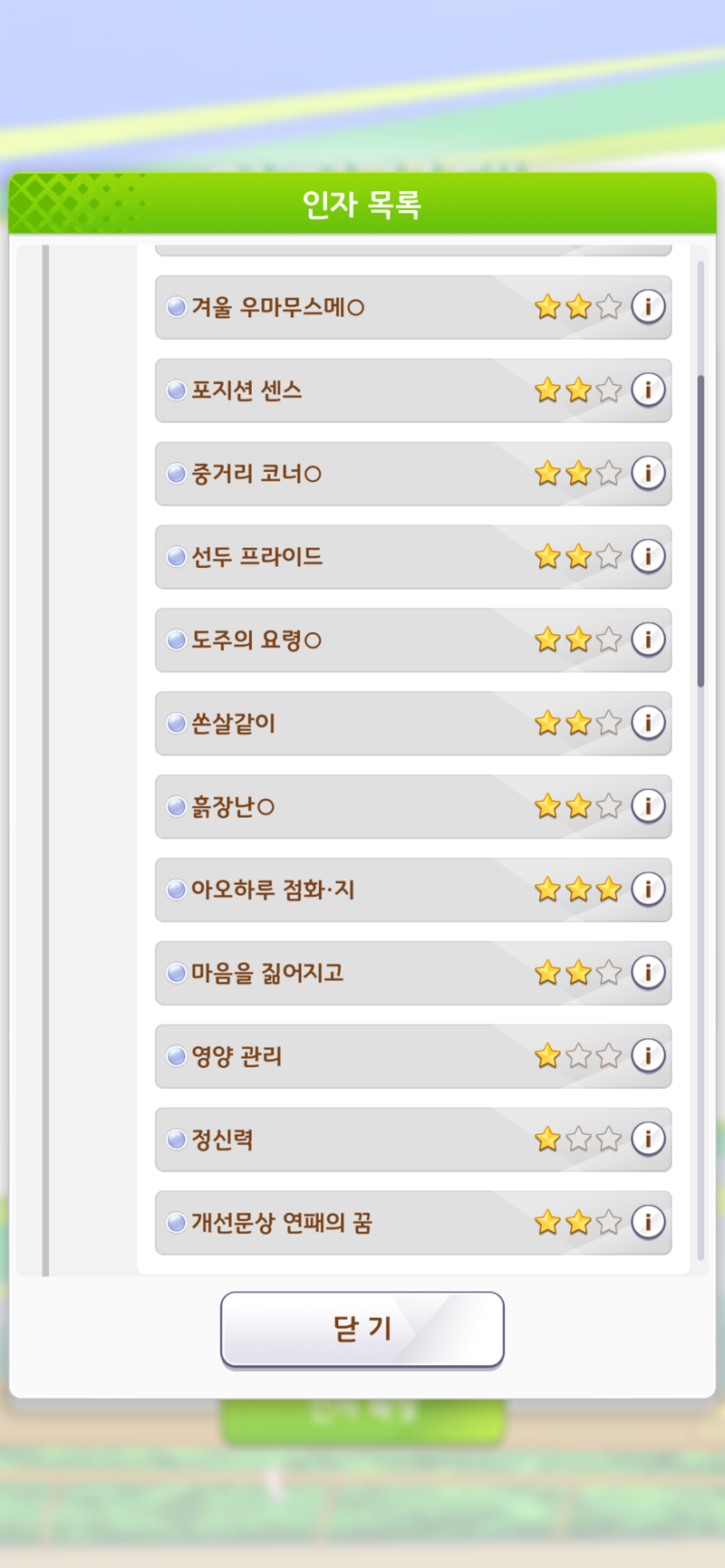Show info for 영양 관리

click(x=648, y=1056)
